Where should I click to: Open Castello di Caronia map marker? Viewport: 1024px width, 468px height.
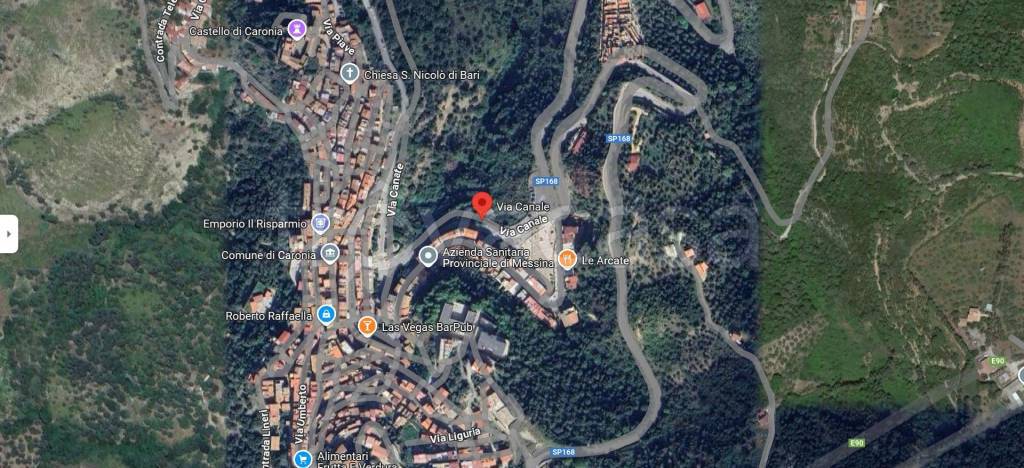pos(297,29)
